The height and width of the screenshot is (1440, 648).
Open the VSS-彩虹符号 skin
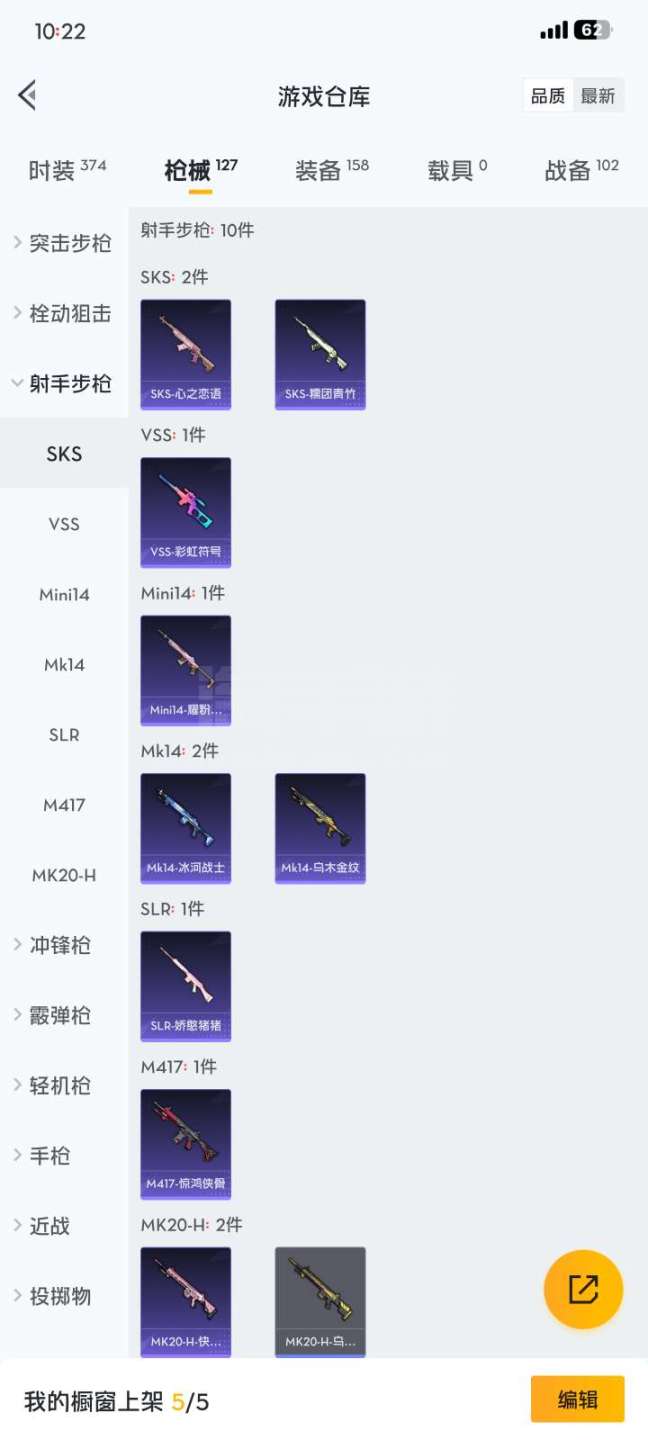tap(186, 512)
